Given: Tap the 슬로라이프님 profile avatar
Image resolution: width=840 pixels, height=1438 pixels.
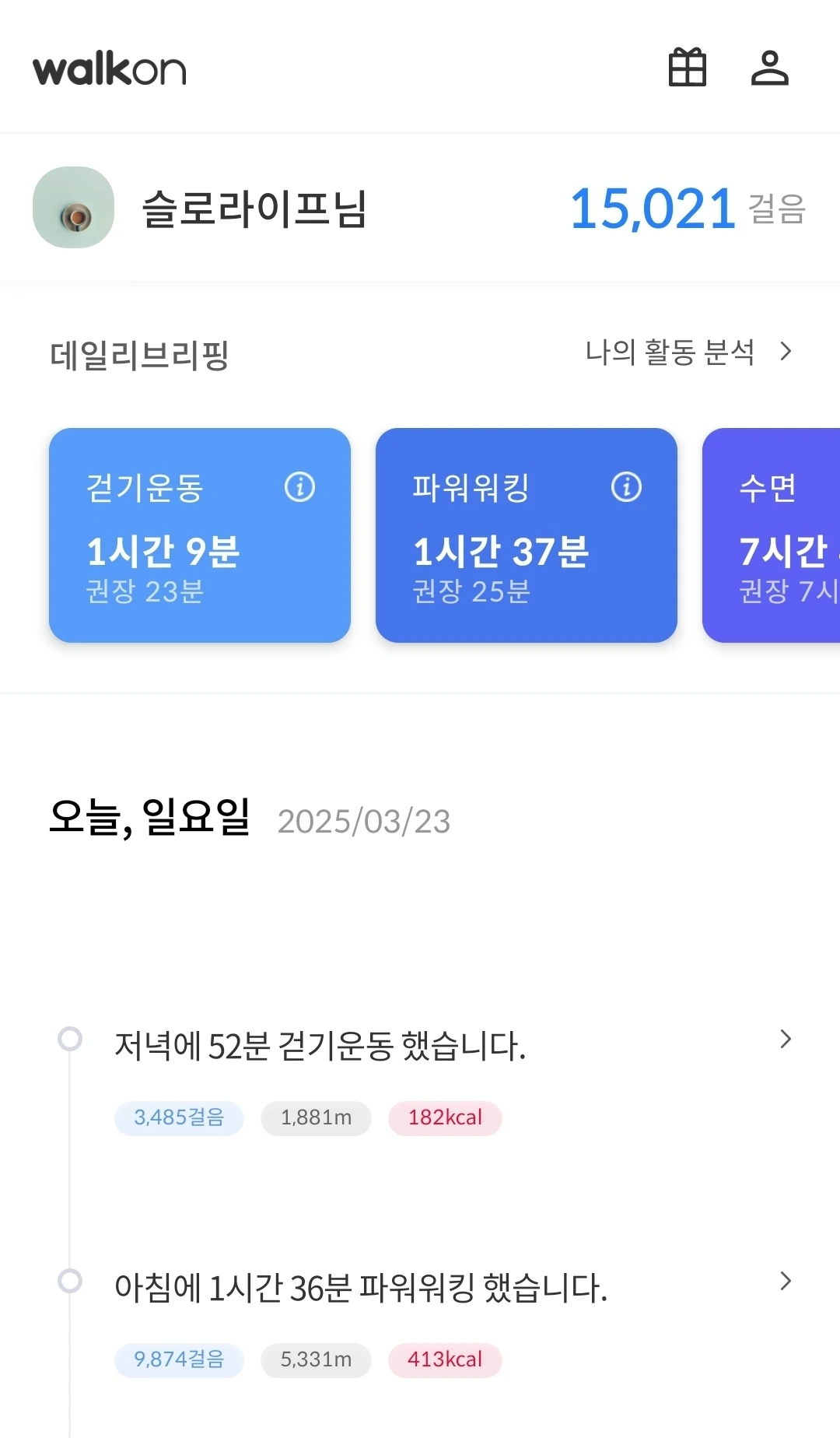Looking at the screenshot, I should [x=74, y=208].
